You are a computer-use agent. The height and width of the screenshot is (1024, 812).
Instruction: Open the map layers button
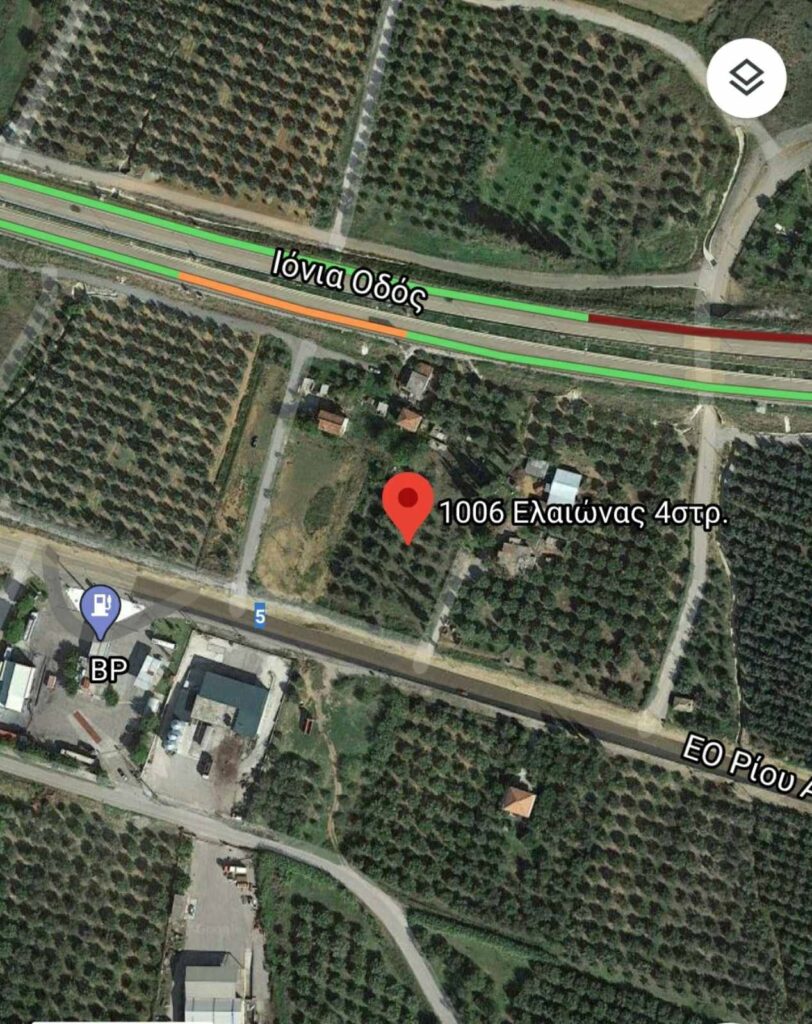(x=746, y=78)
